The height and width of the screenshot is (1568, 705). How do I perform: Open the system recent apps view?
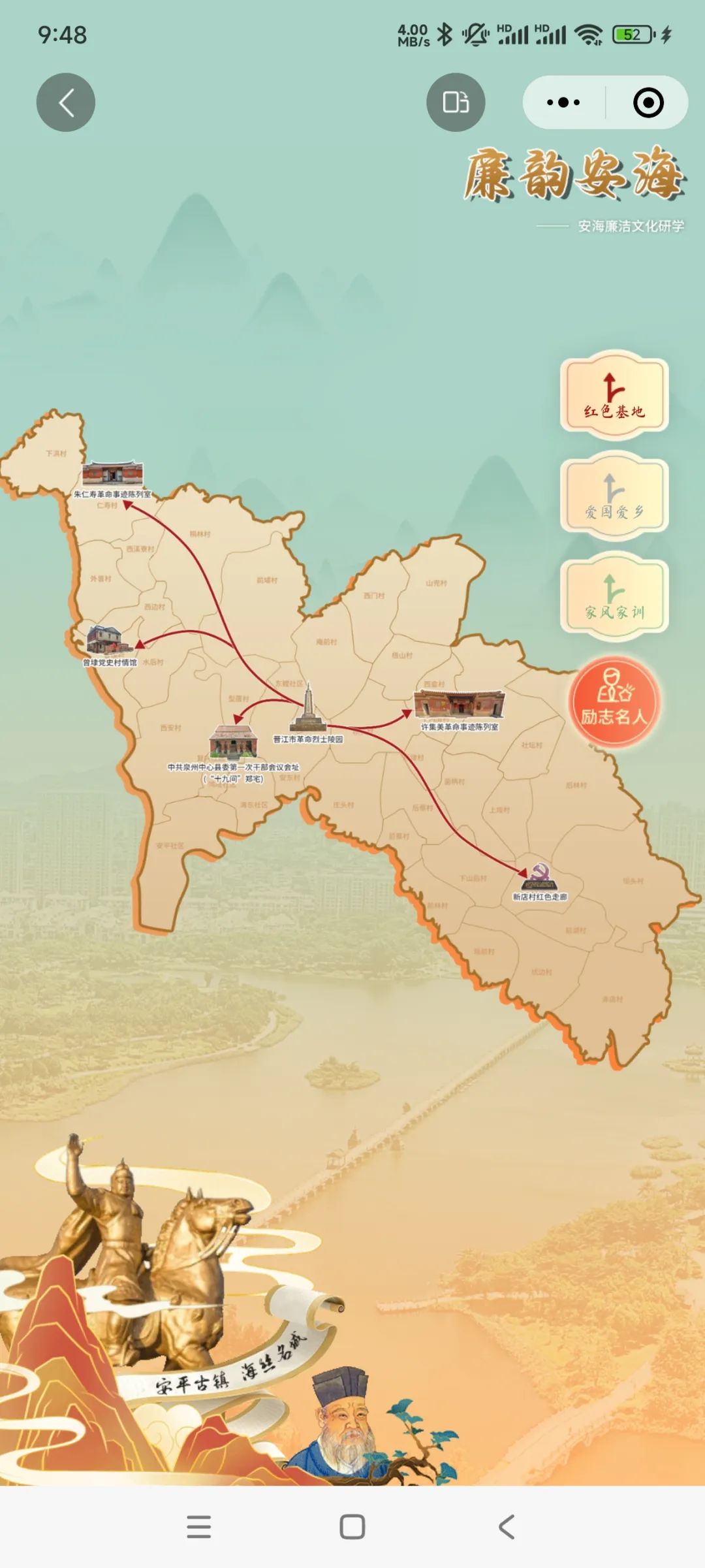(198, 1527)
